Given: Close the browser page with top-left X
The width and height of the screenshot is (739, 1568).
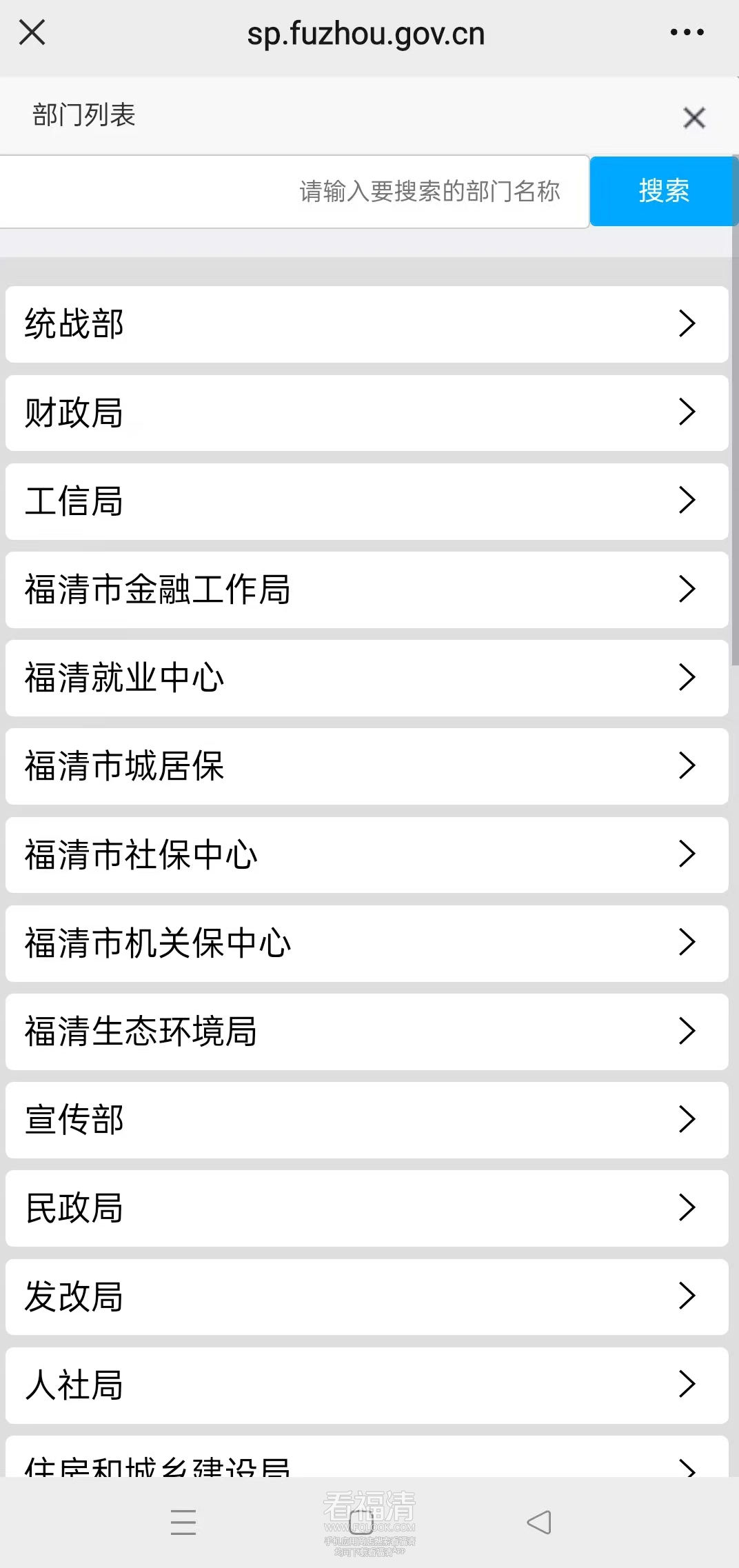Looking at the screenshot, I should point(32,32).
